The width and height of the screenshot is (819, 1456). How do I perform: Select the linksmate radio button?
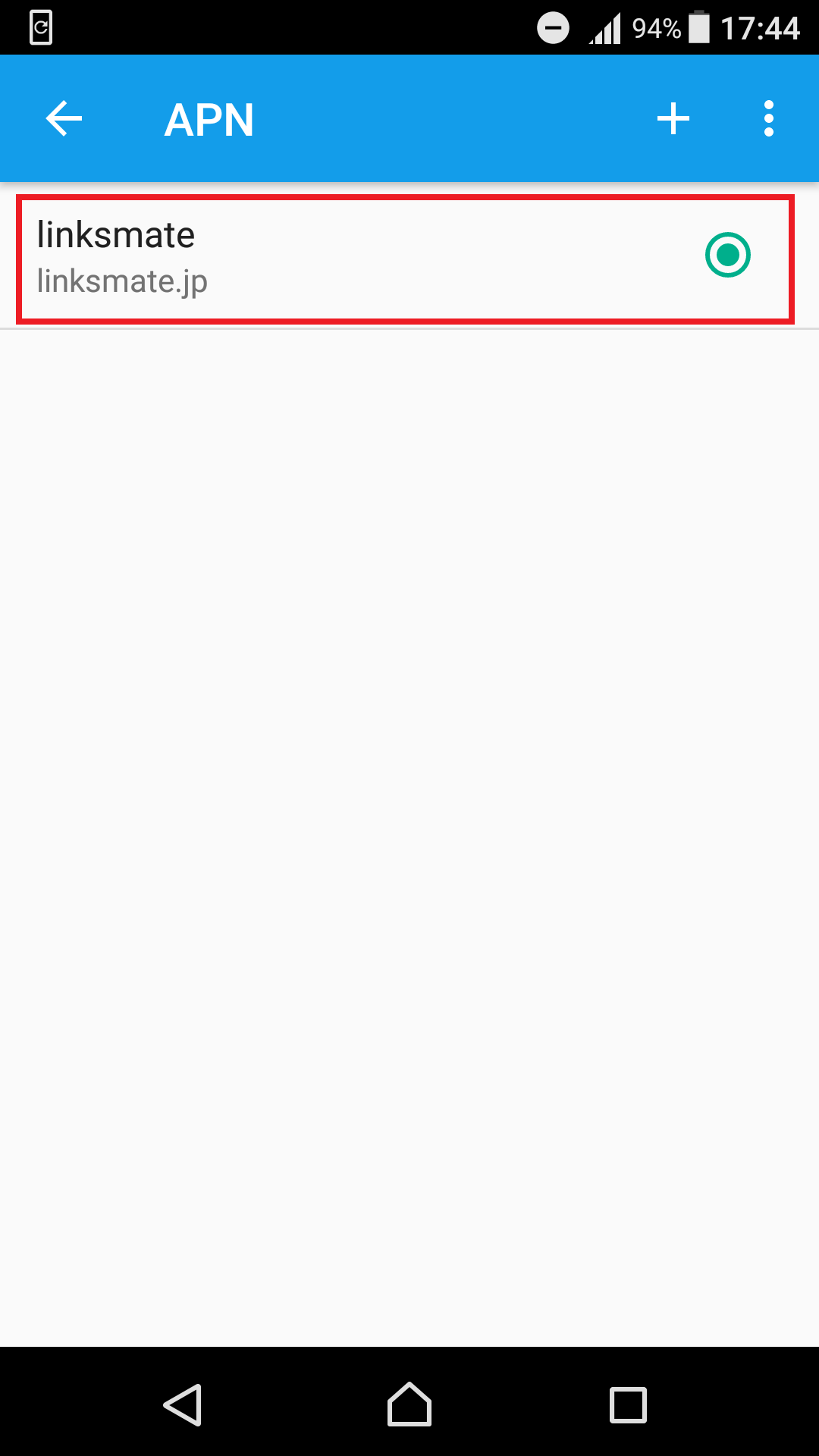tap(727, 255)
